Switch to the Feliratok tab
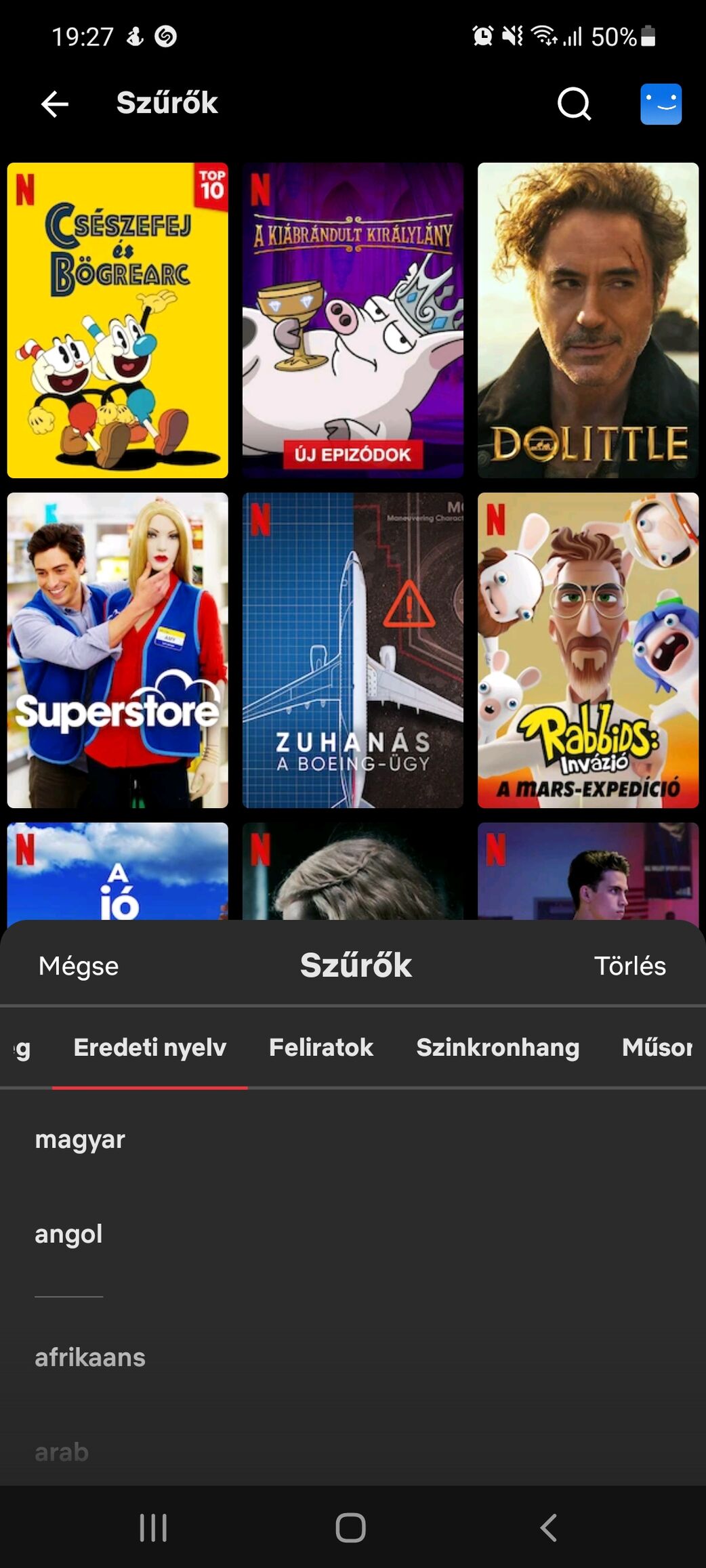Screen dimensions: 706x1568 point(320,1047)
